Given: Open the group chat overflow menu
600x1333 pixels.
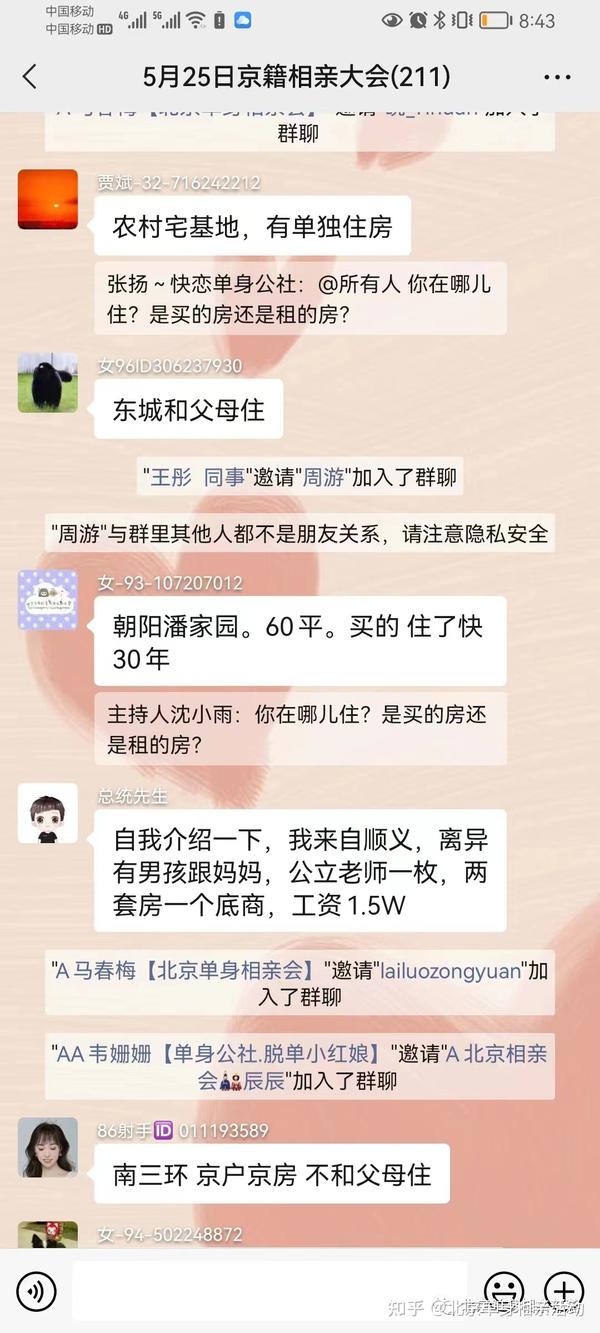Looking at the screenshot, I should pyautogui.click(x=557, y=77).
